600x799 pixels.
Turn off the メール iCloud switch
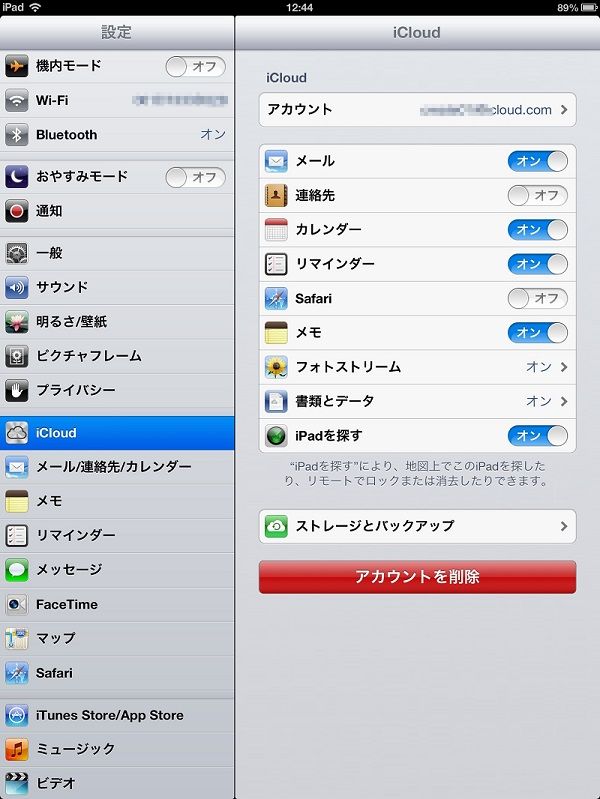pyautogui.click(x=537, y=161)
